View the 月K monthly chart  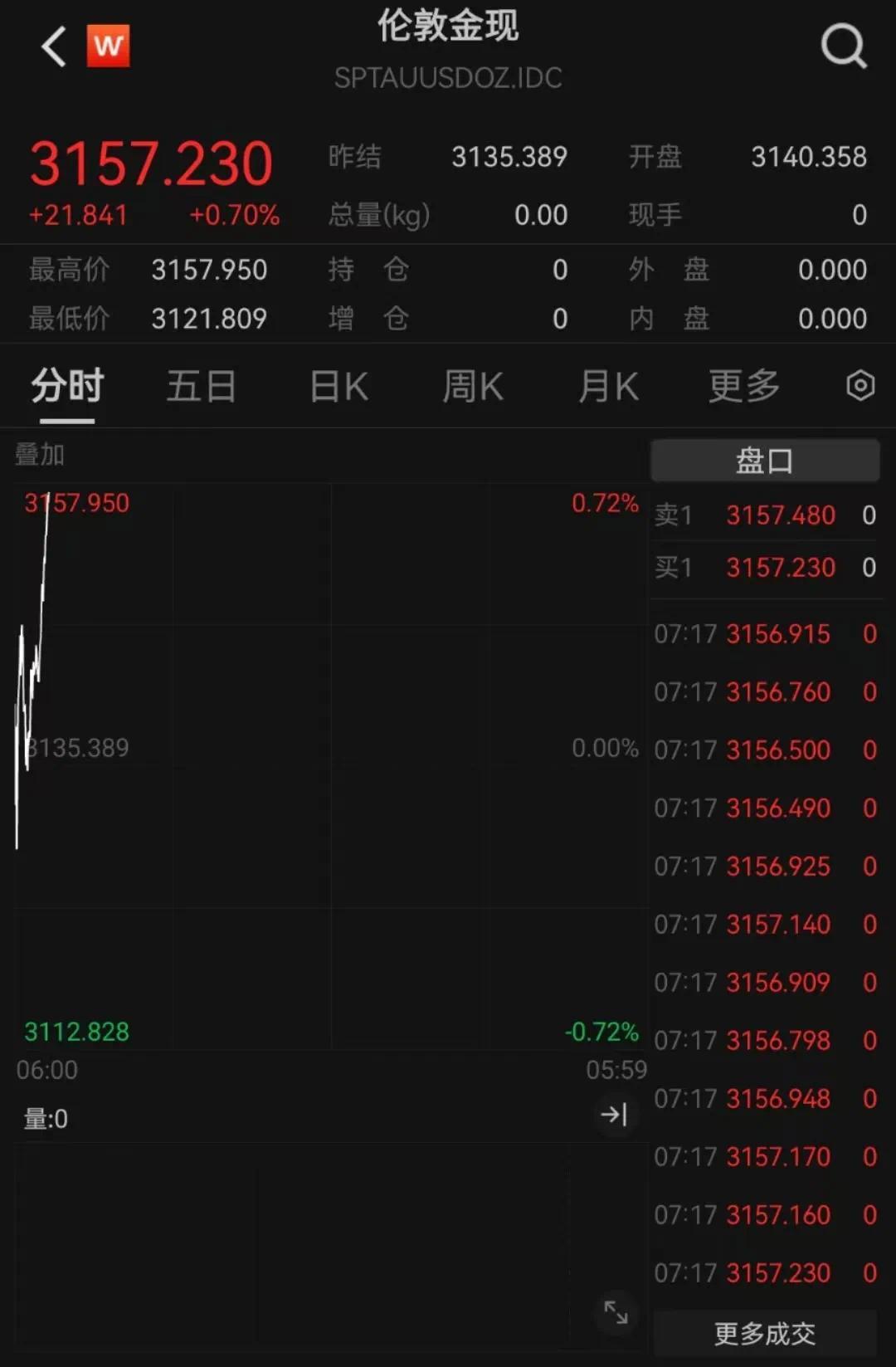[608, 386]
